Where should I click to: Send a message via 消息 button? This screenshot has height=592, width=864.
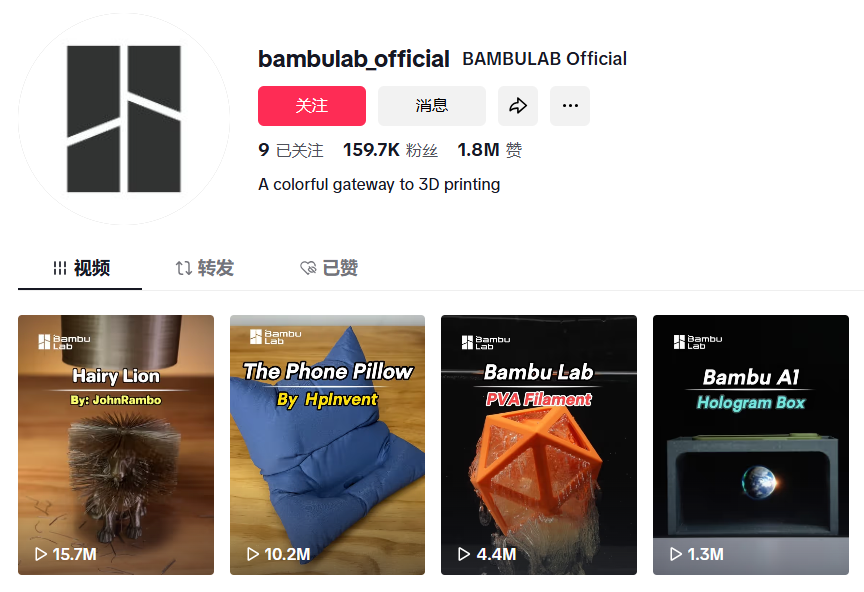[431, 106]
